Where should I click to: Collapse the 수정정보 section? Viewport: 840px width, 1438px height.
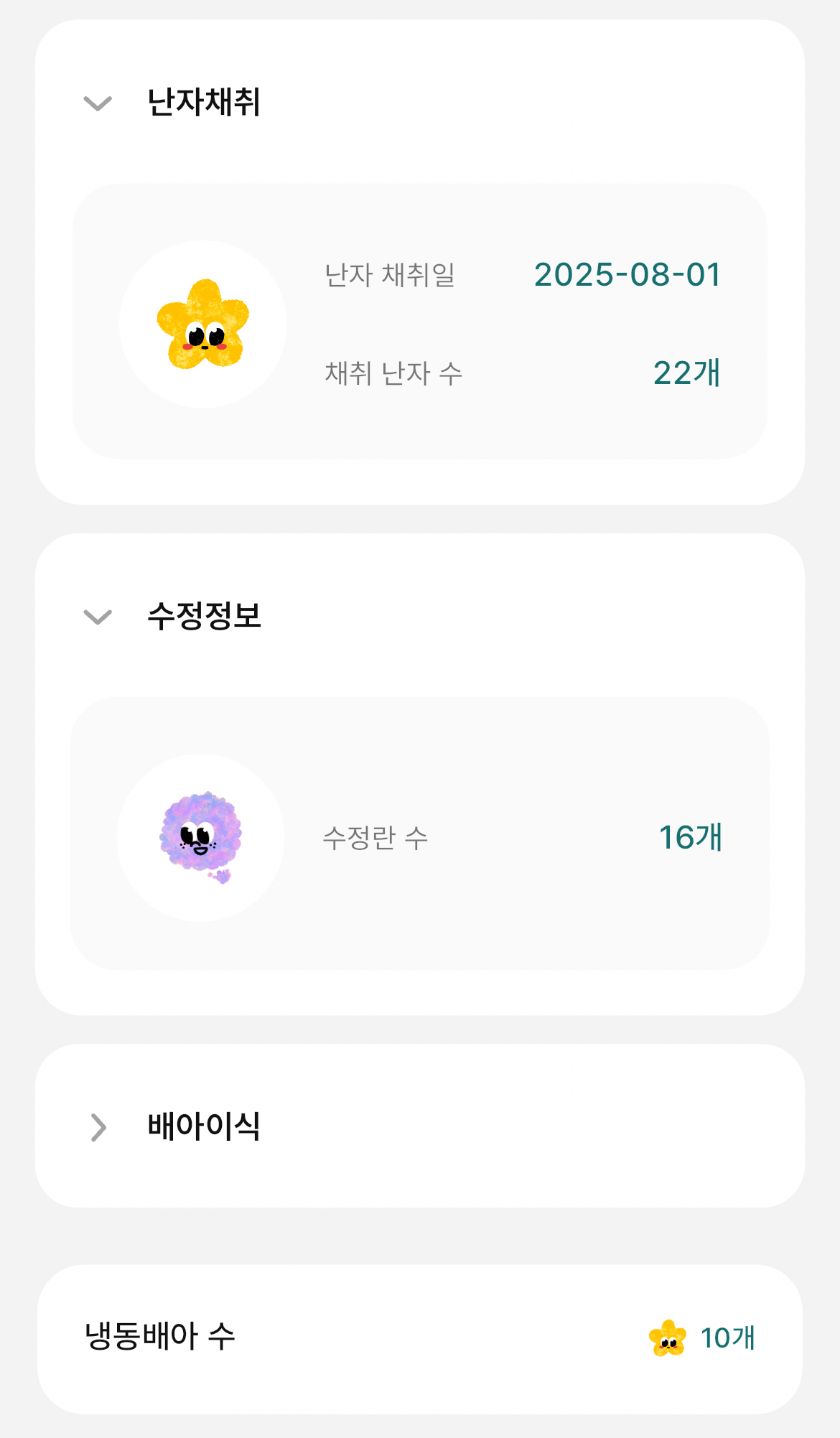98,617
